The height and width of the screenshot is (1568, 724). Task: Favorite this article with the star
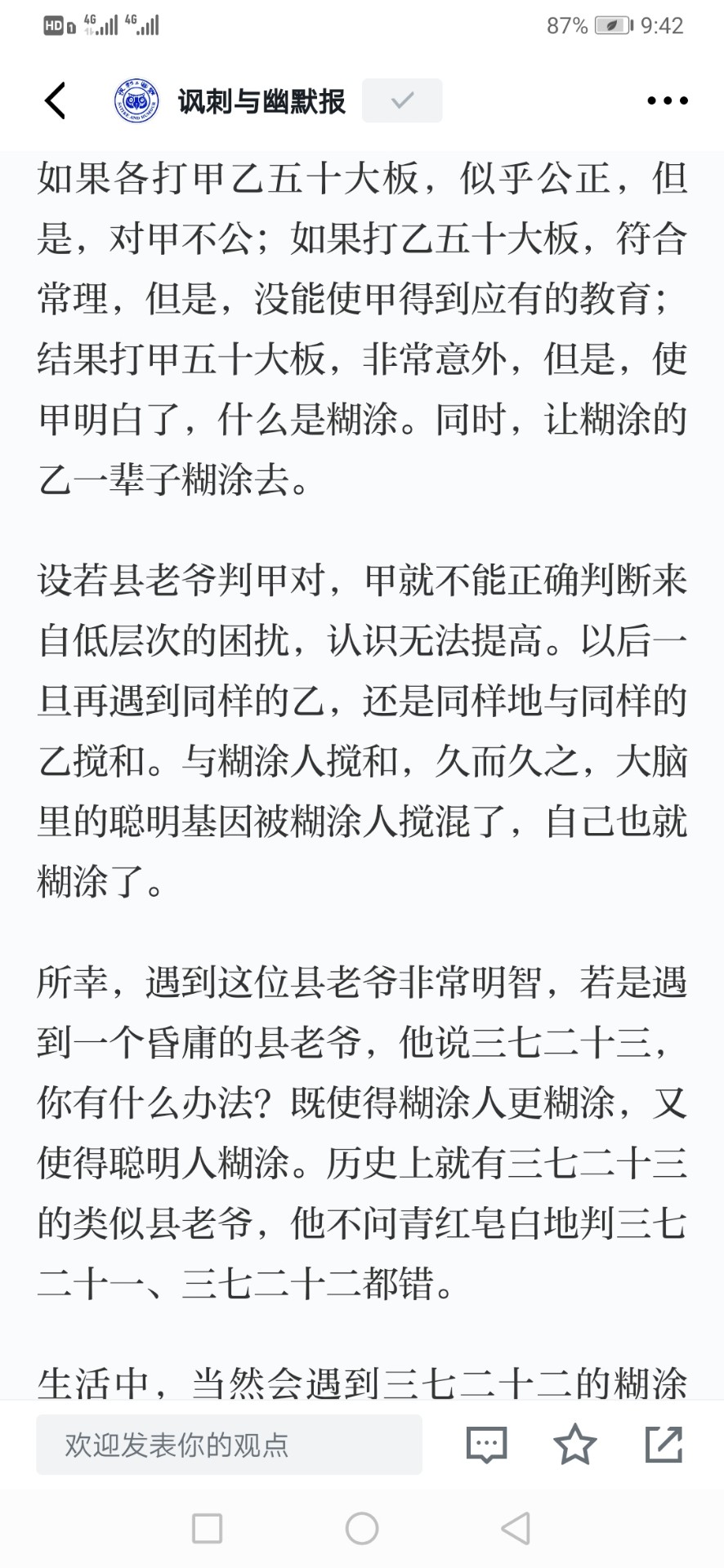click(575, 1444)
